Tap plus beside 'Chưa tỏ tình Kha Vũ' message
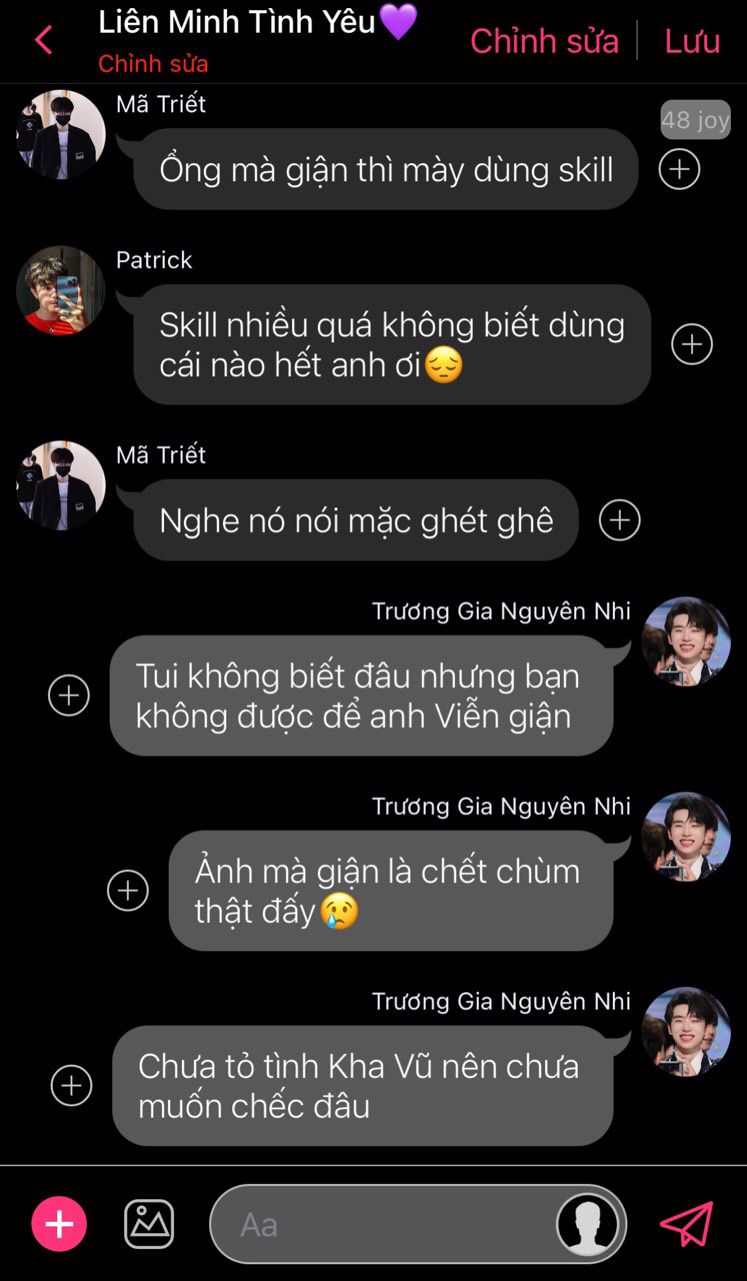Image resolution: width=747 pixels, height=1281 pixels. (x=71, y=1085)
